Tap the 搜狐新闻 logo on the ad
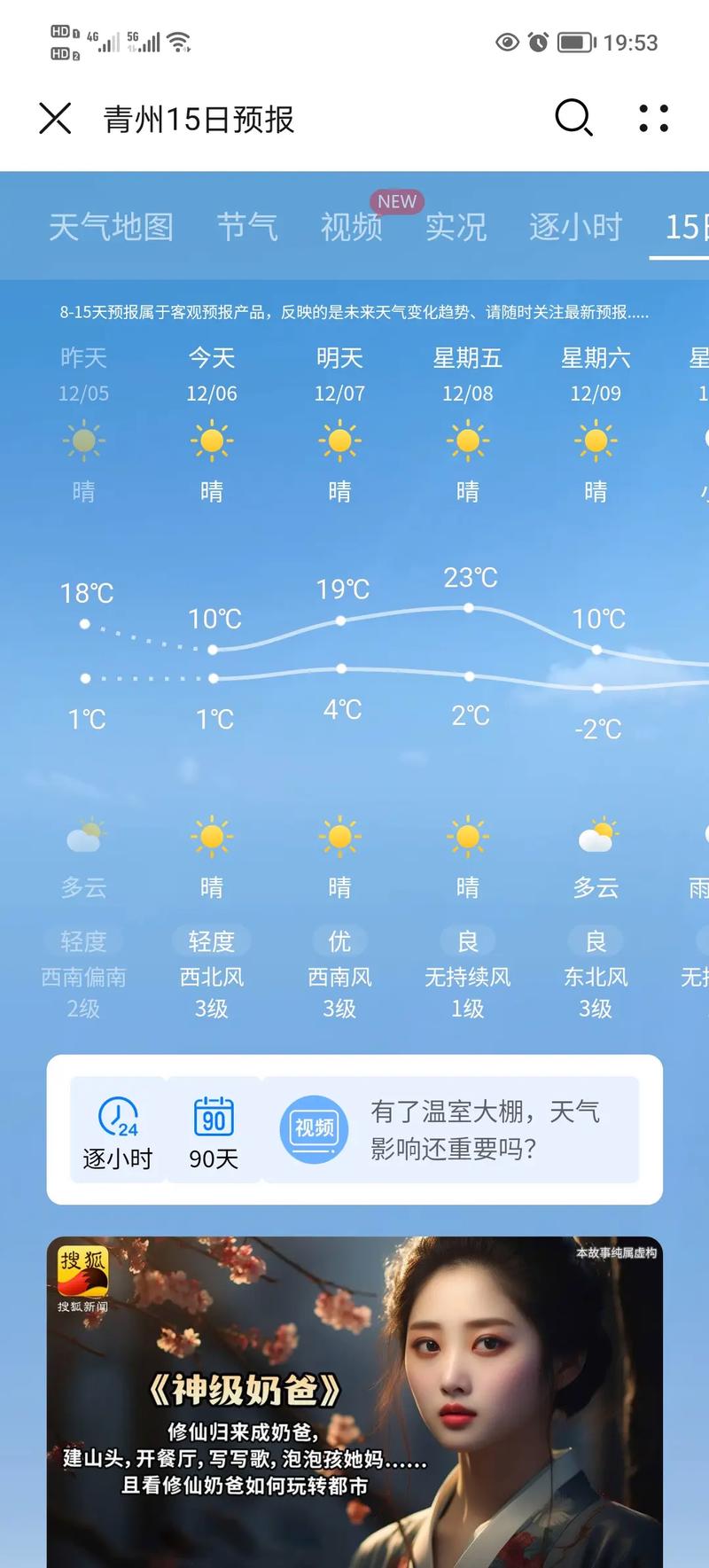Screen dimensions: 709x1568 (82, 1279)
